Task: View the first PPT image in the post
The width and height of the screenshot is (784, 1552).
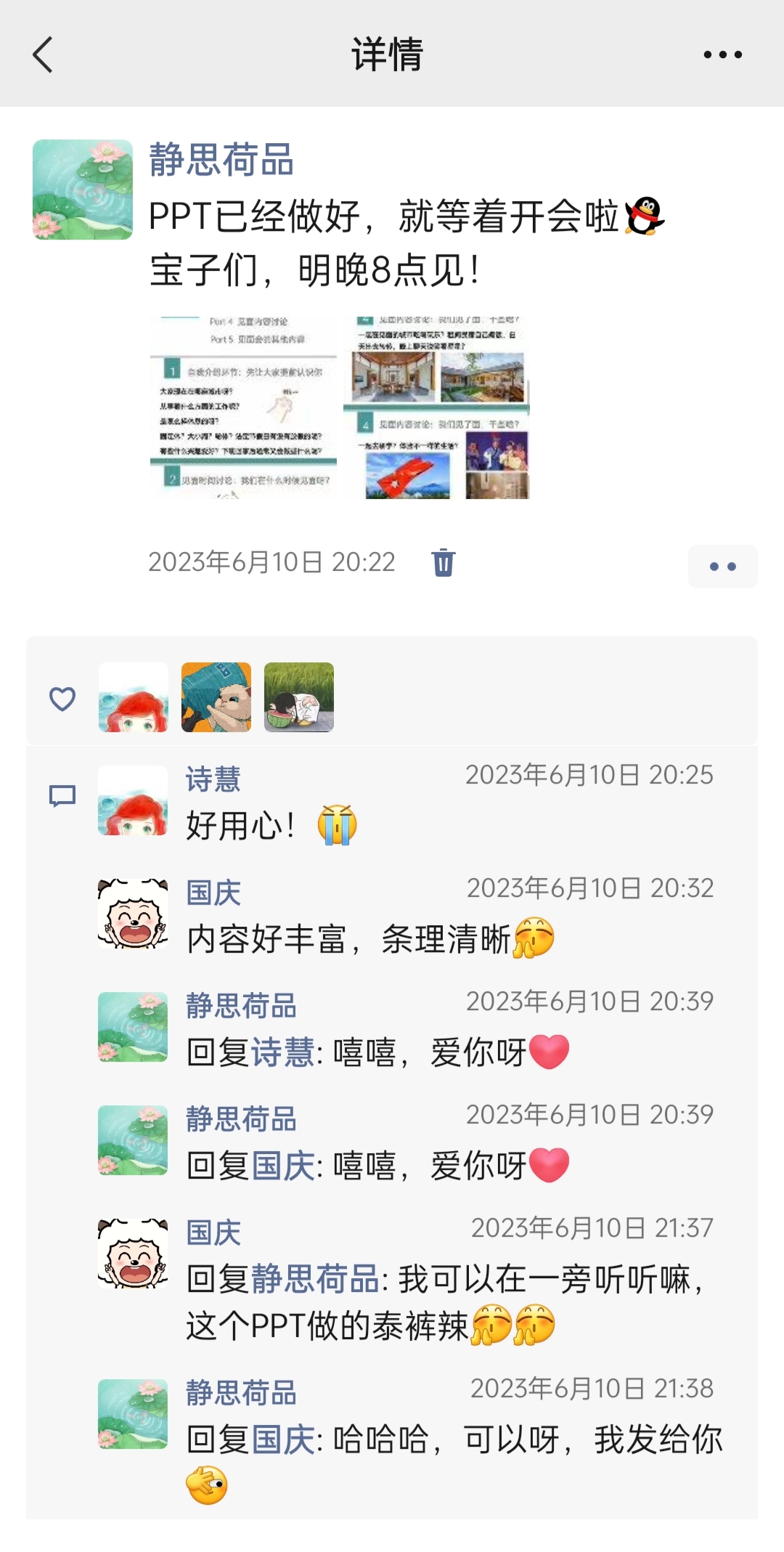Action: pos(243,407)
